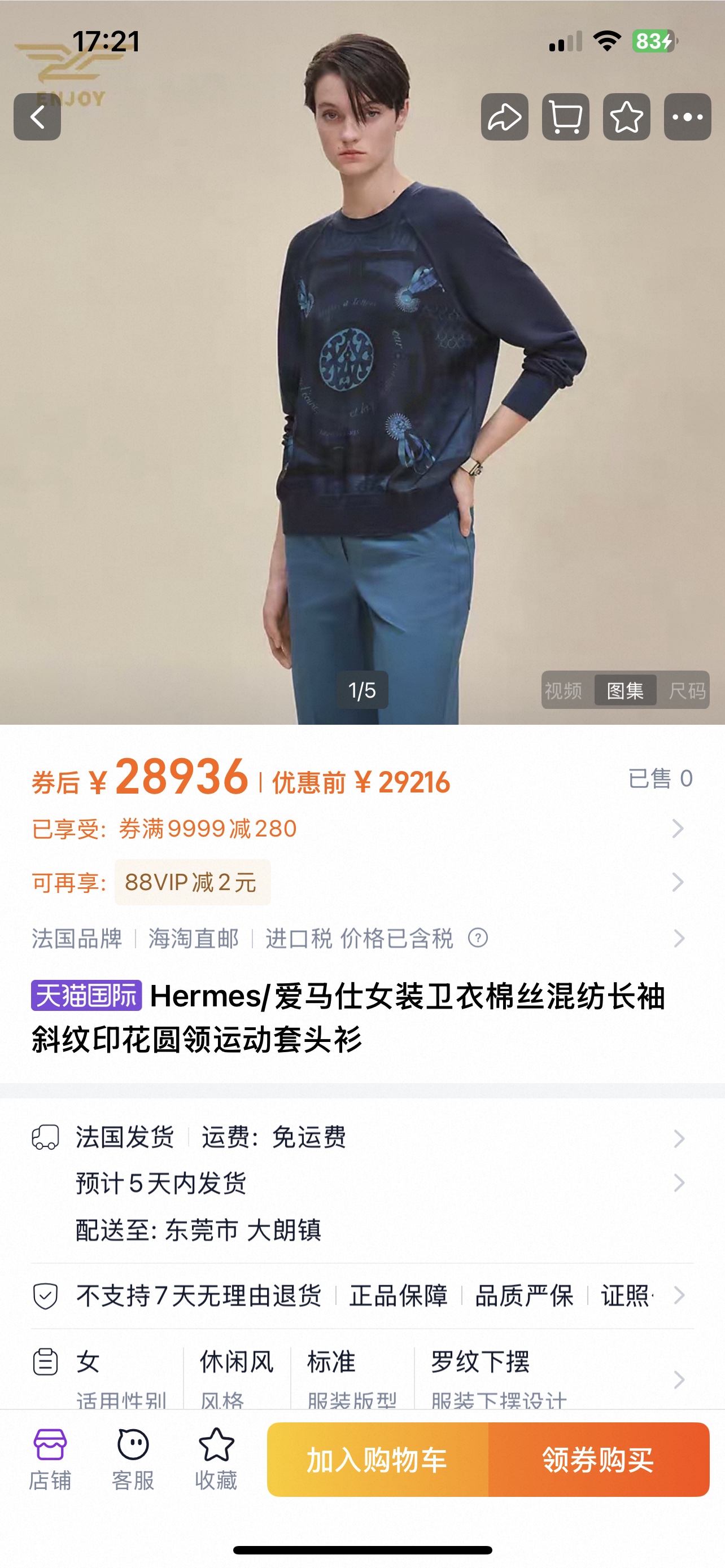Tap 领券购买 to buy with coupon
The width and height of the screenshot is (725, 1568).
[x=599, y=1460]
